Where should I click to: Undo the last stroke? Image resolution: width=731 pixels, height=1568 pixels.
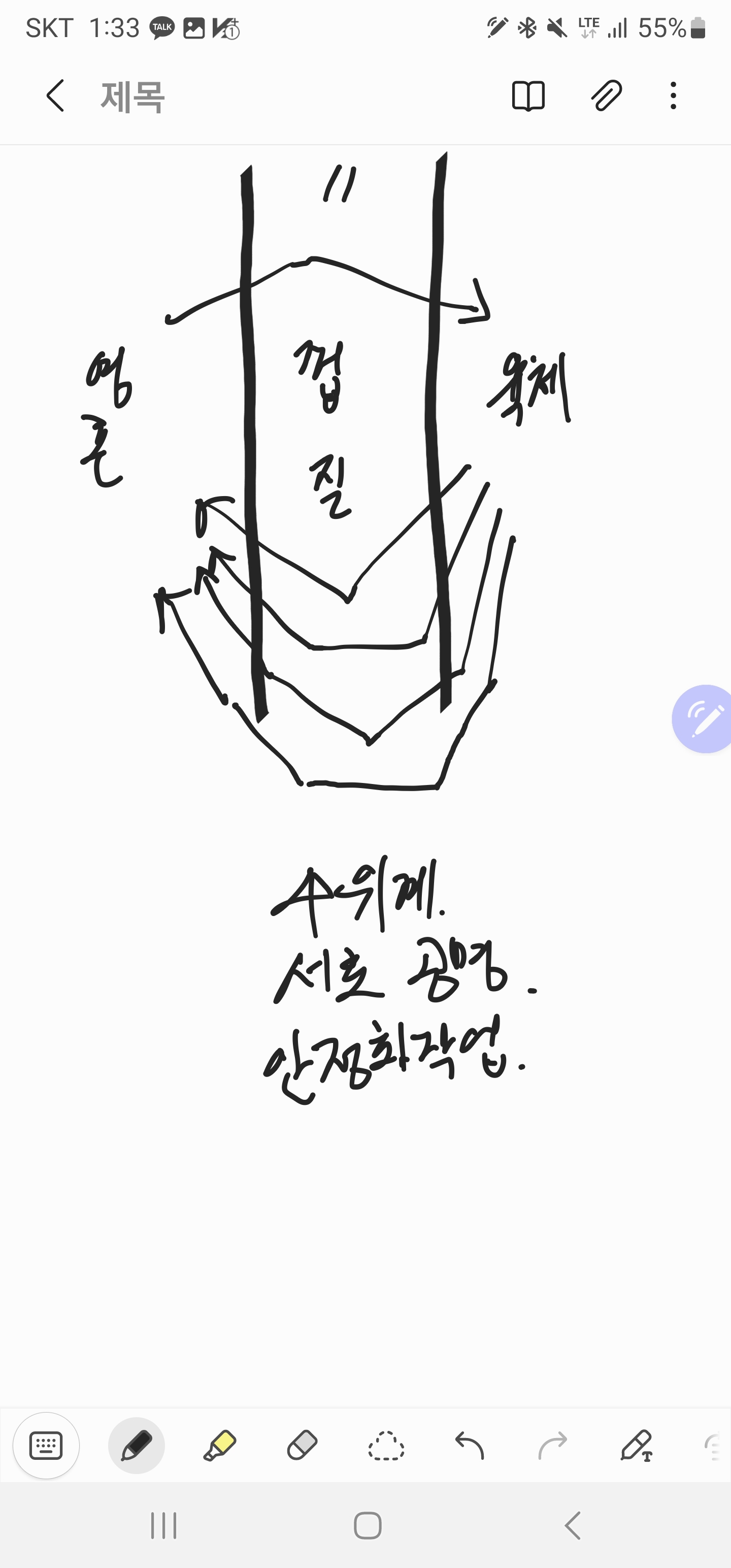click(469, 1446)
